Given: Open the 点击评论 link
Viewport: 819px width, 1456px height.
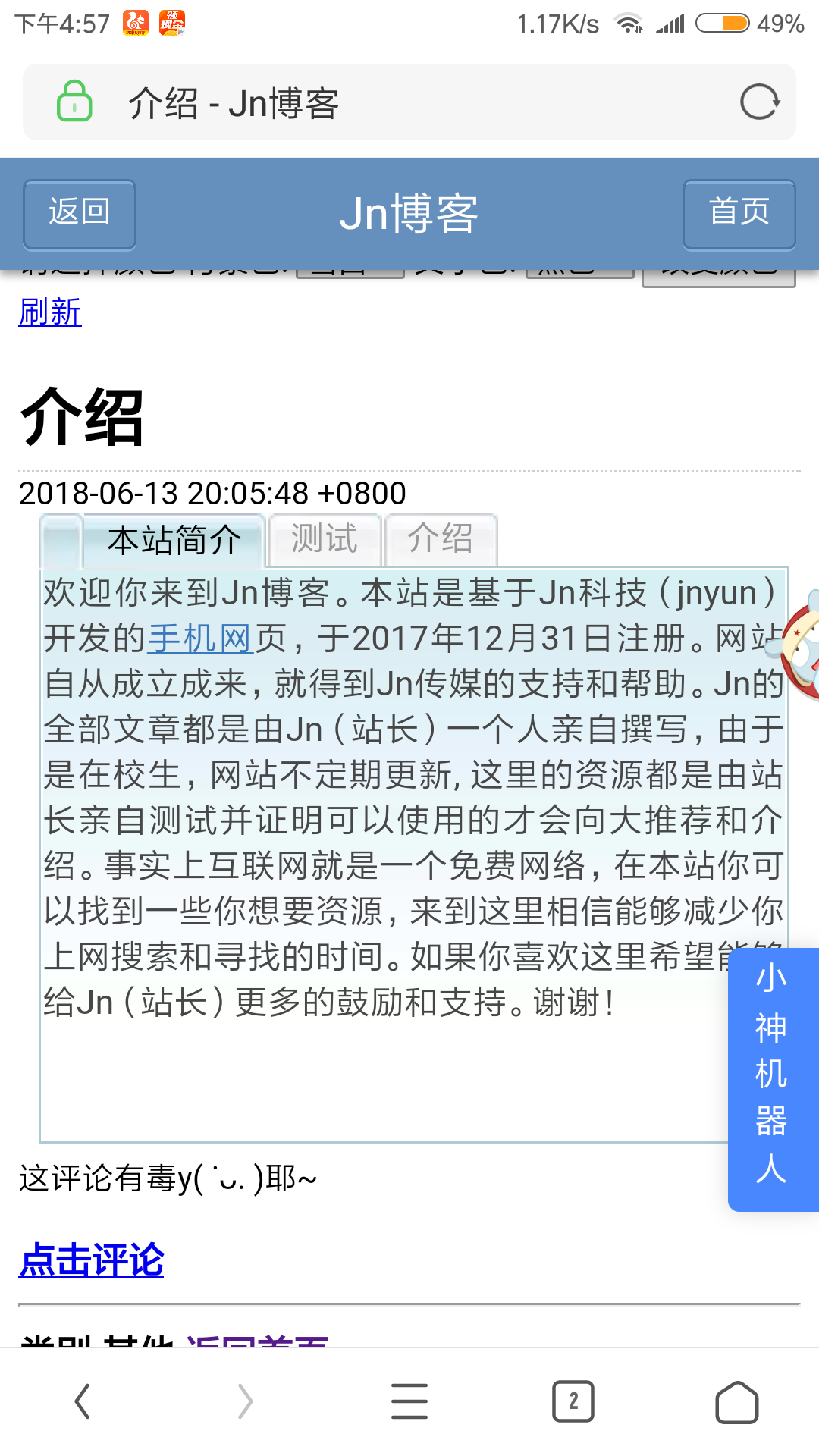Looking at the screenshot, I should pos(91,1261).
